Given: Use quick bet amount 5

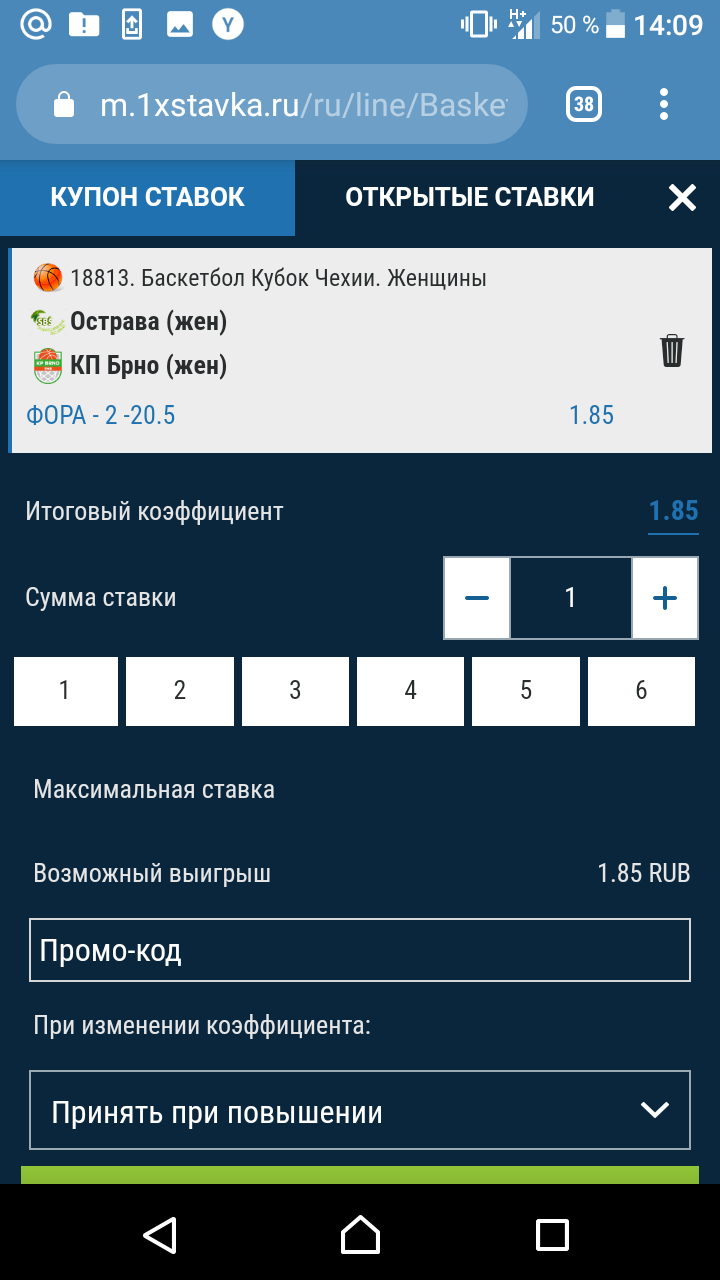Looking at the screenshot, I should [526, 691].
